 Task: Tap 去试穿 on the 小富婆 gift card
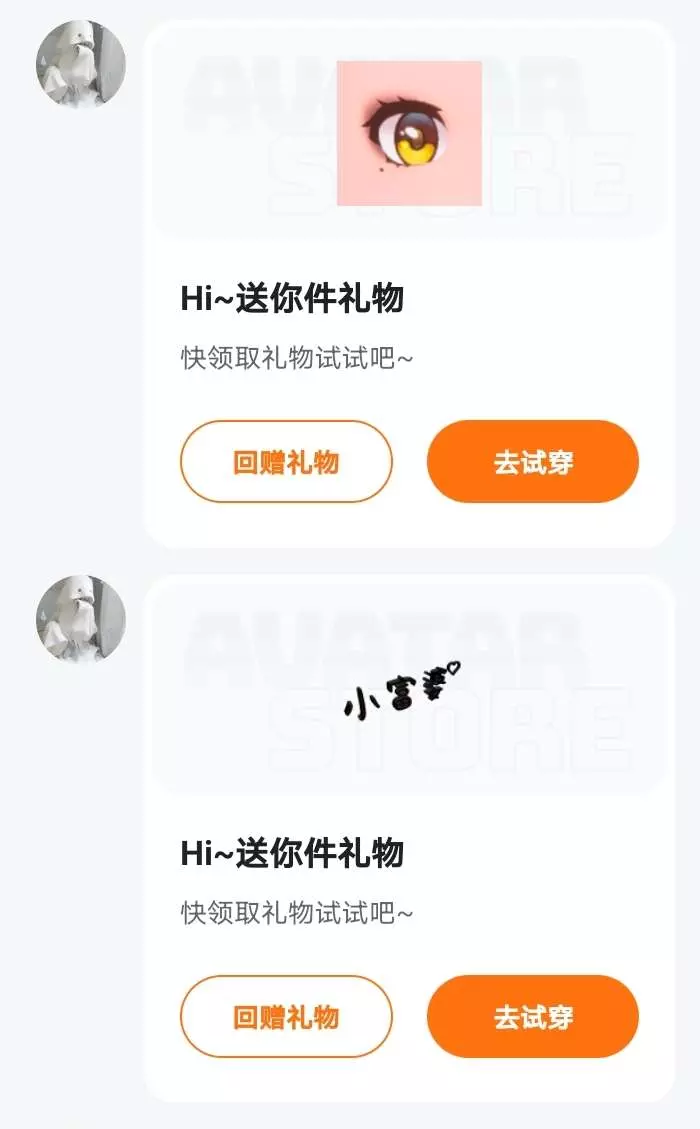(x=533, y=1016)
